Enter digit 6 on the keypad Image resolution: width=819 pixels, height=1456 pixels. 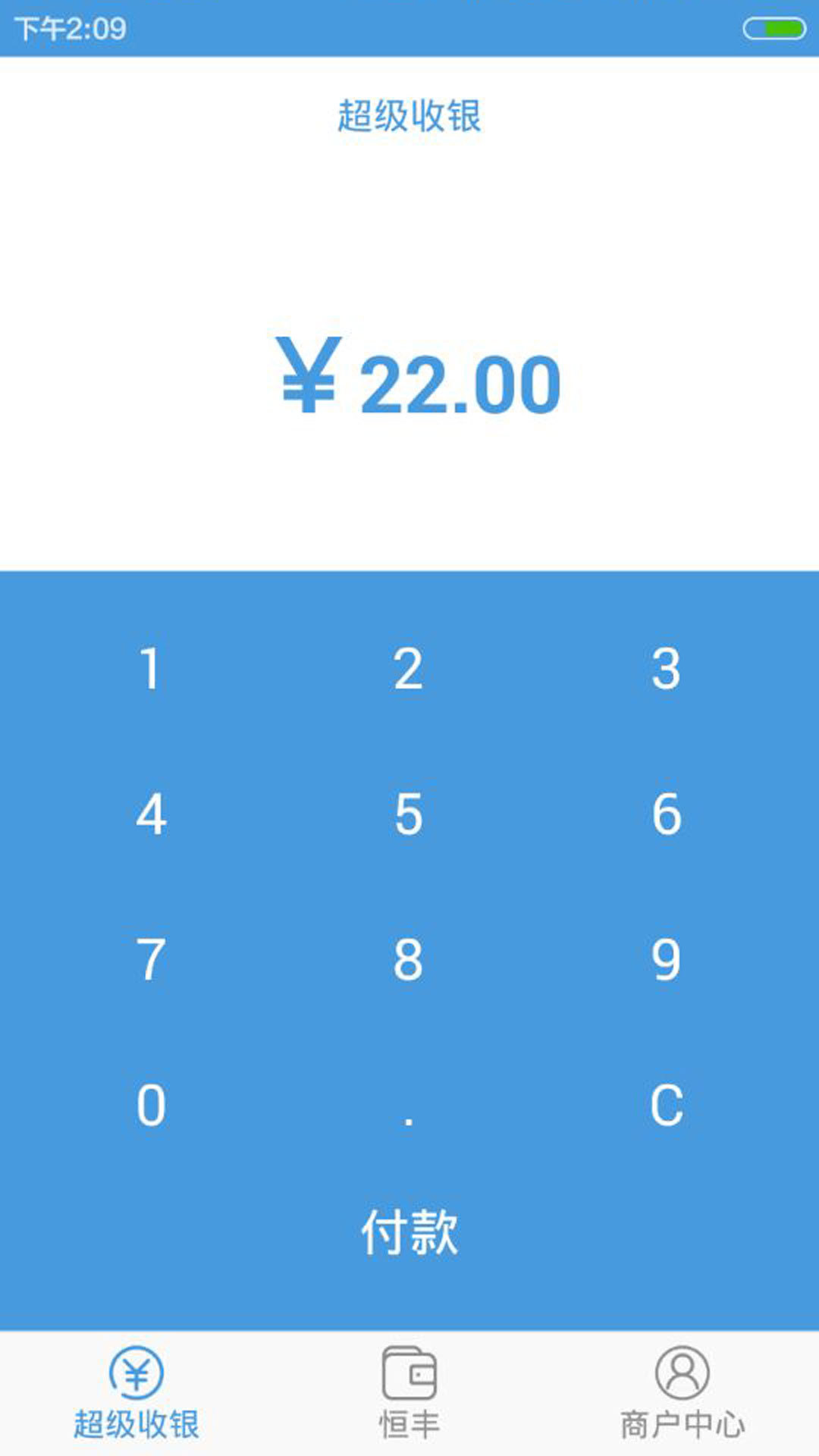(x=666, y=814)
